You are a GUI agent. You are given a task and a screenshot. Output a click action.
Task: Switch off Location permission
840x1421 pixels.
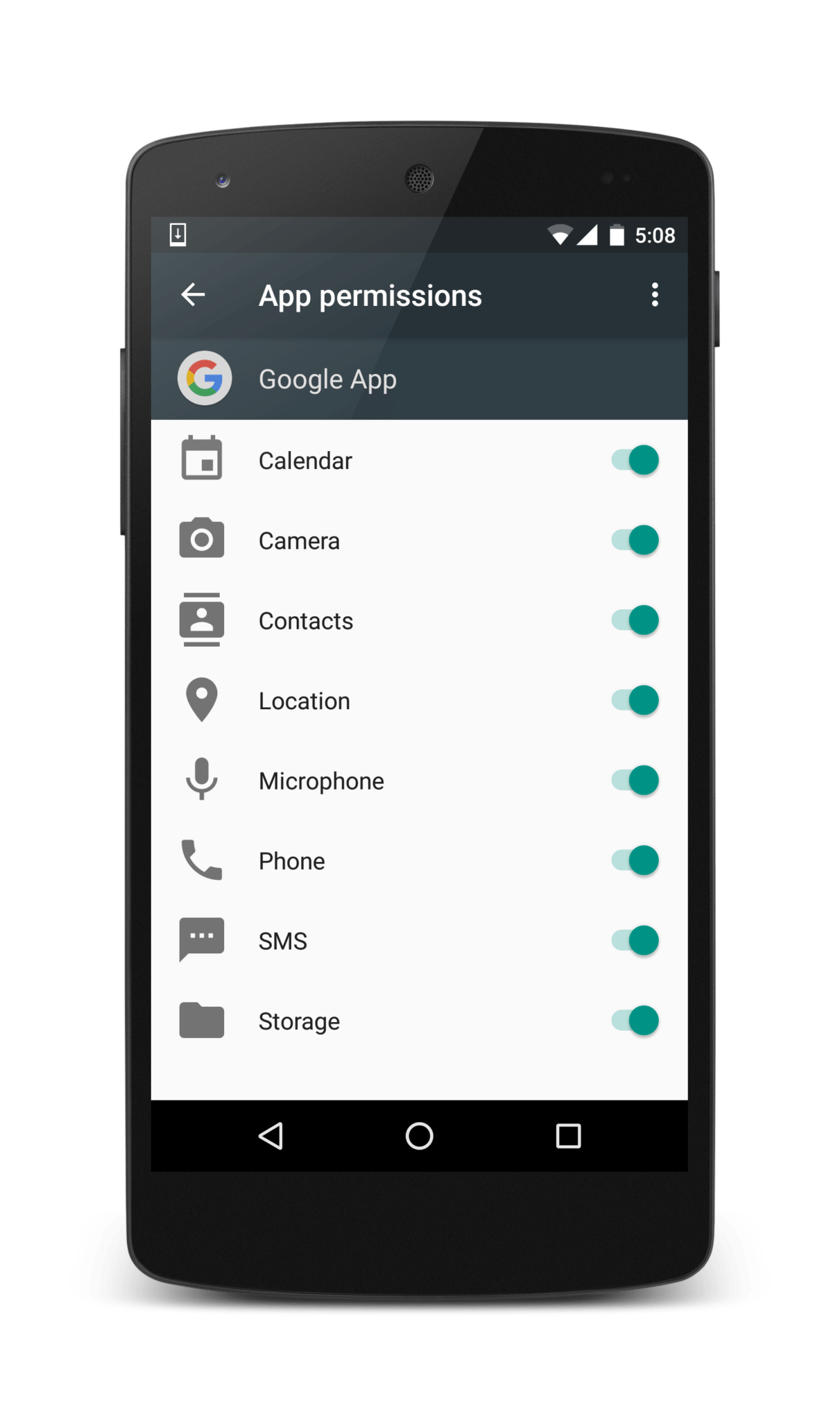635,700
